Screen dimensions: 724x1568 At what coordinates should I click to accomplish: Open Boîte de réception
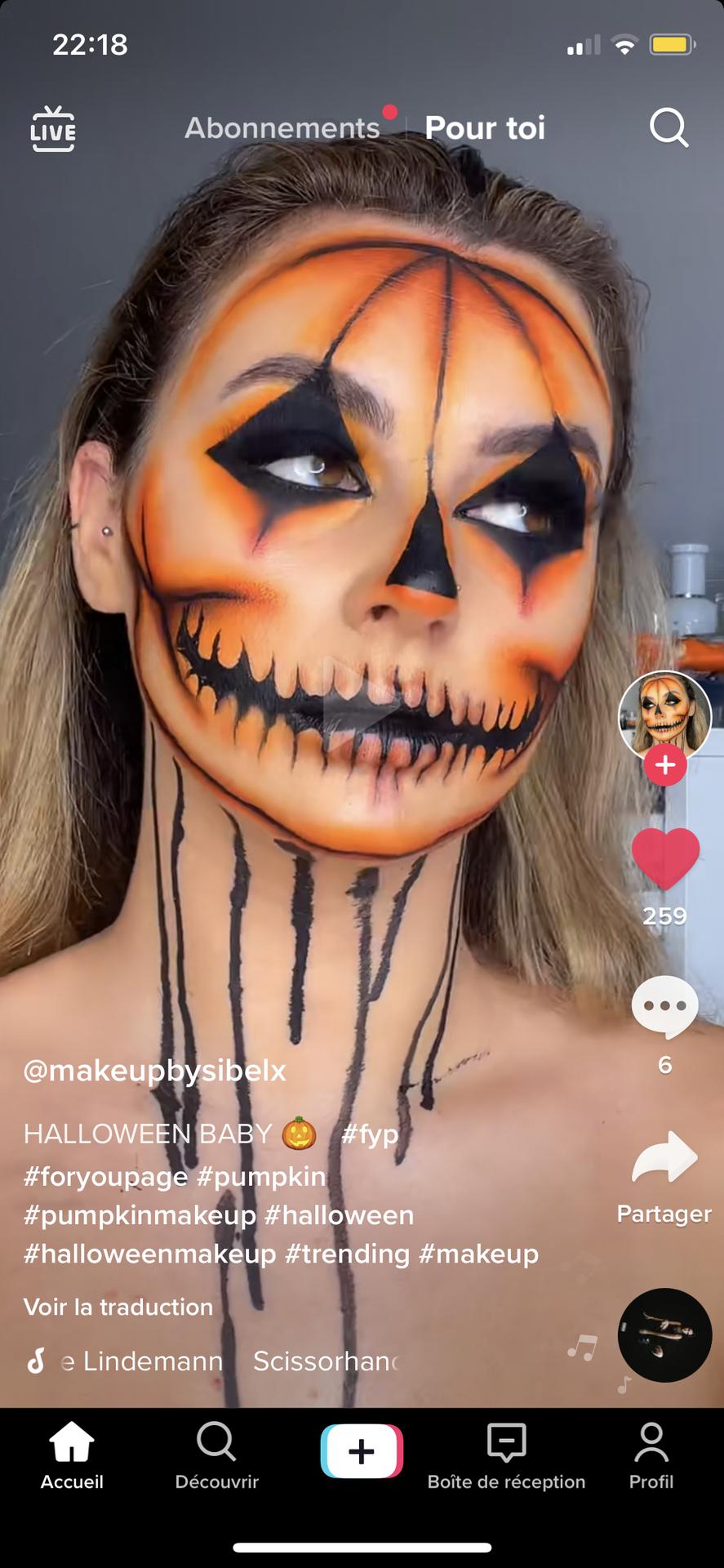506,1457
